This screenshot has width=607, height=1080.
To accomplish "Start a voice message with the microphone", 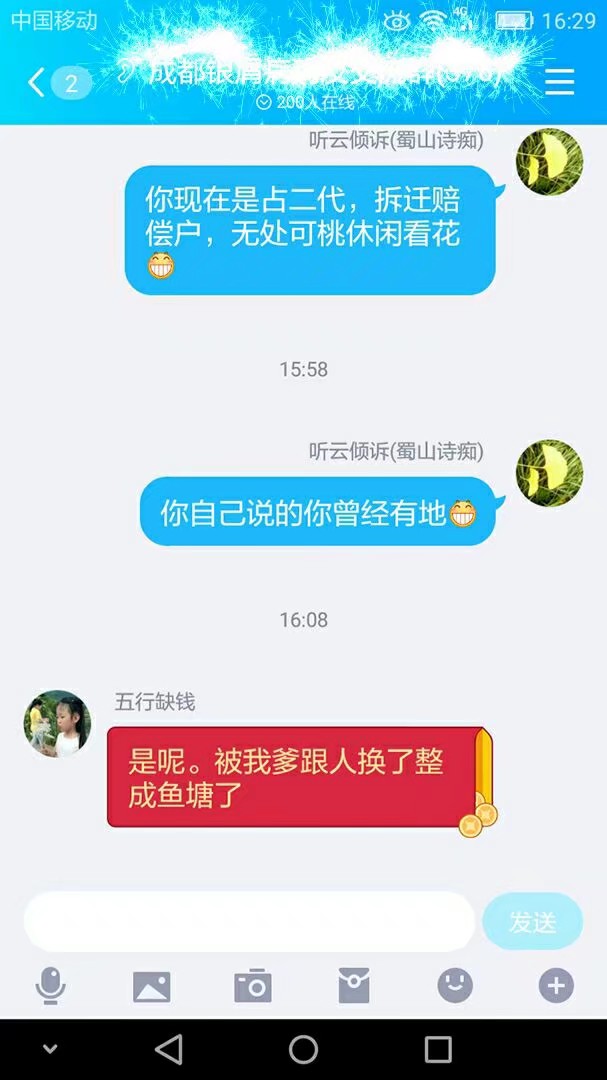I will (x=50, y=986).
